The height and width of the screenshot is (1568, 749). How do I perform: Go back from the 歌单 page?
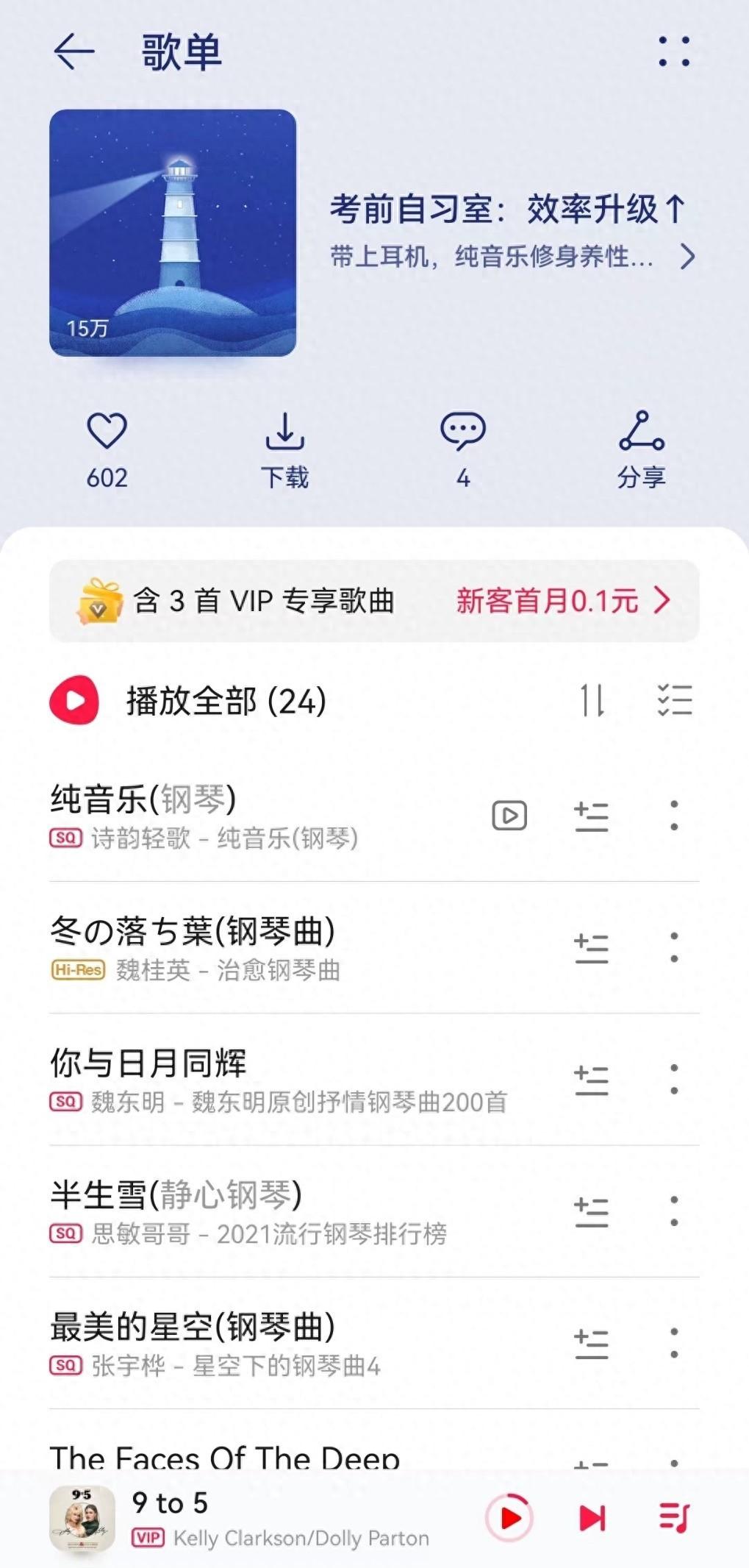click(x=74, y=51)
